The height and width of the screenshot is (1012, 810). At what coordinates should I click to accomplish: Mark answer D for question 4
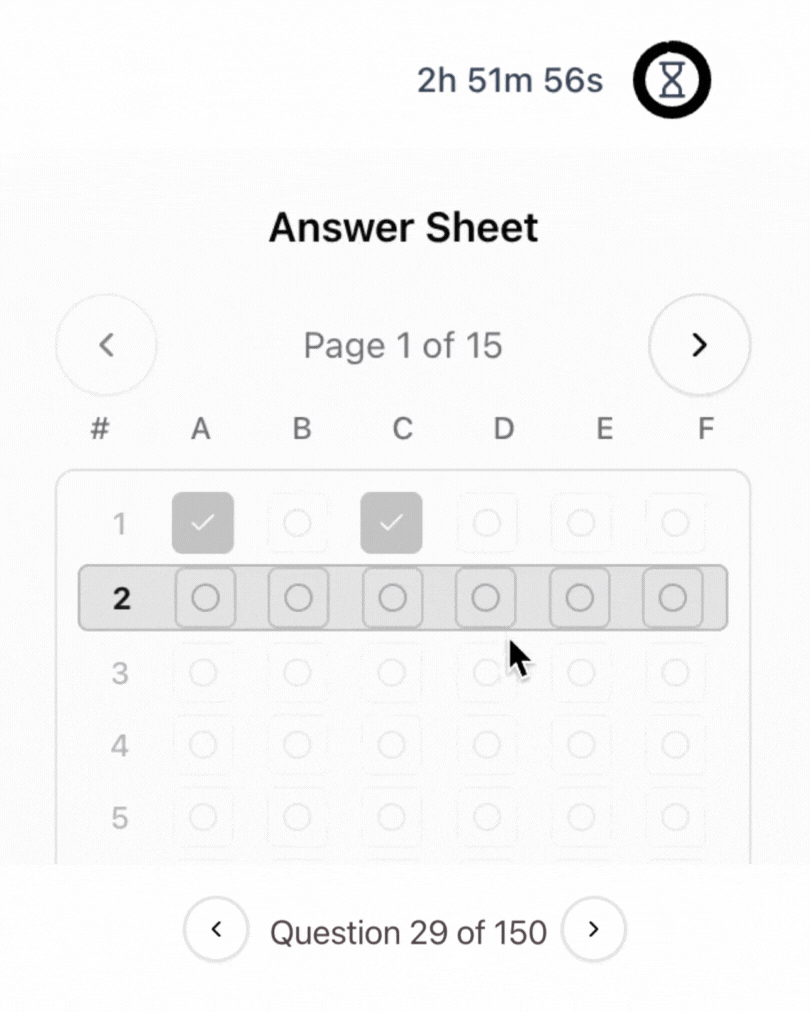tap(487, 745)
